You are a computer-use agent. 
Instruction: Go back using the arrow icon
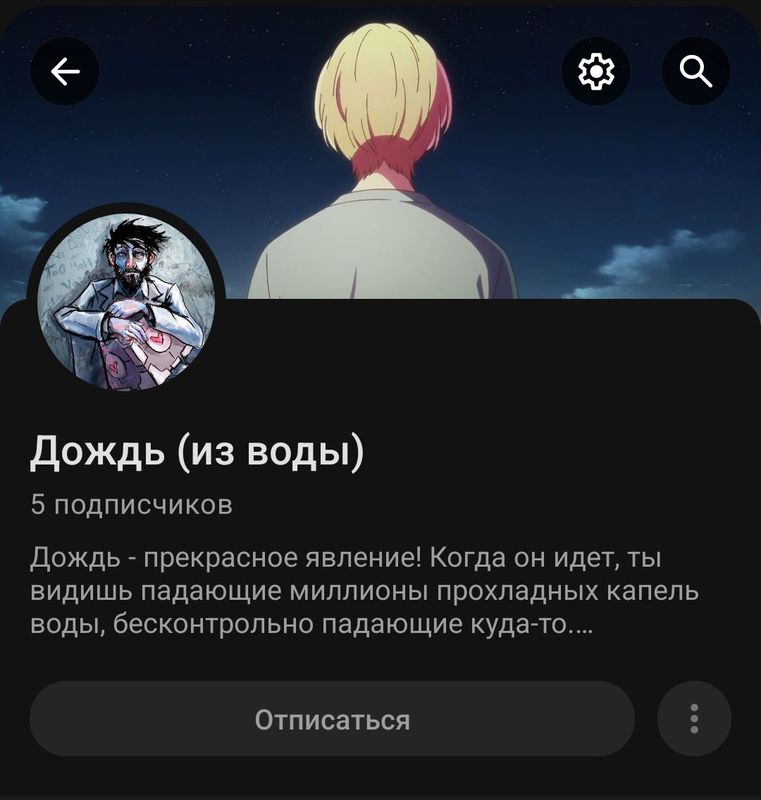(65, 71)
